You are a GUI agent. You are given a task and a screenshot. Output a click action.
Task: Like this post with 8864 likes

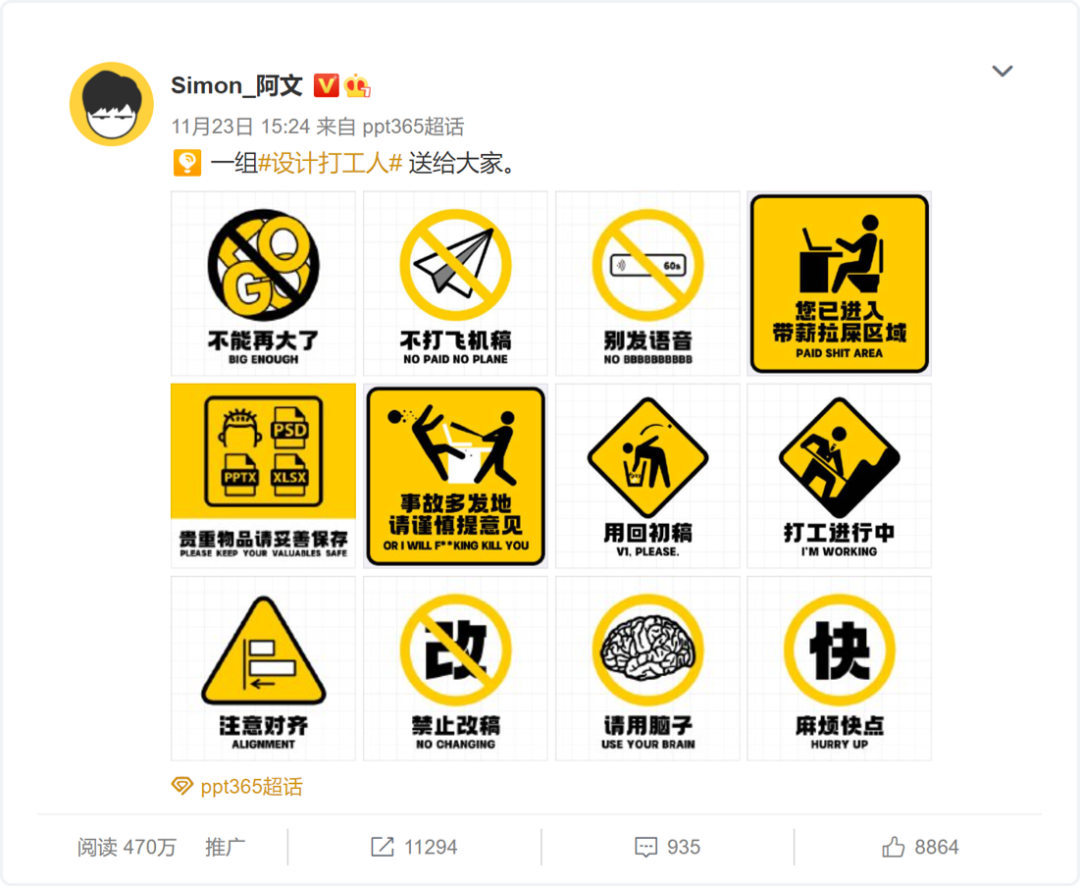point(920,847)
